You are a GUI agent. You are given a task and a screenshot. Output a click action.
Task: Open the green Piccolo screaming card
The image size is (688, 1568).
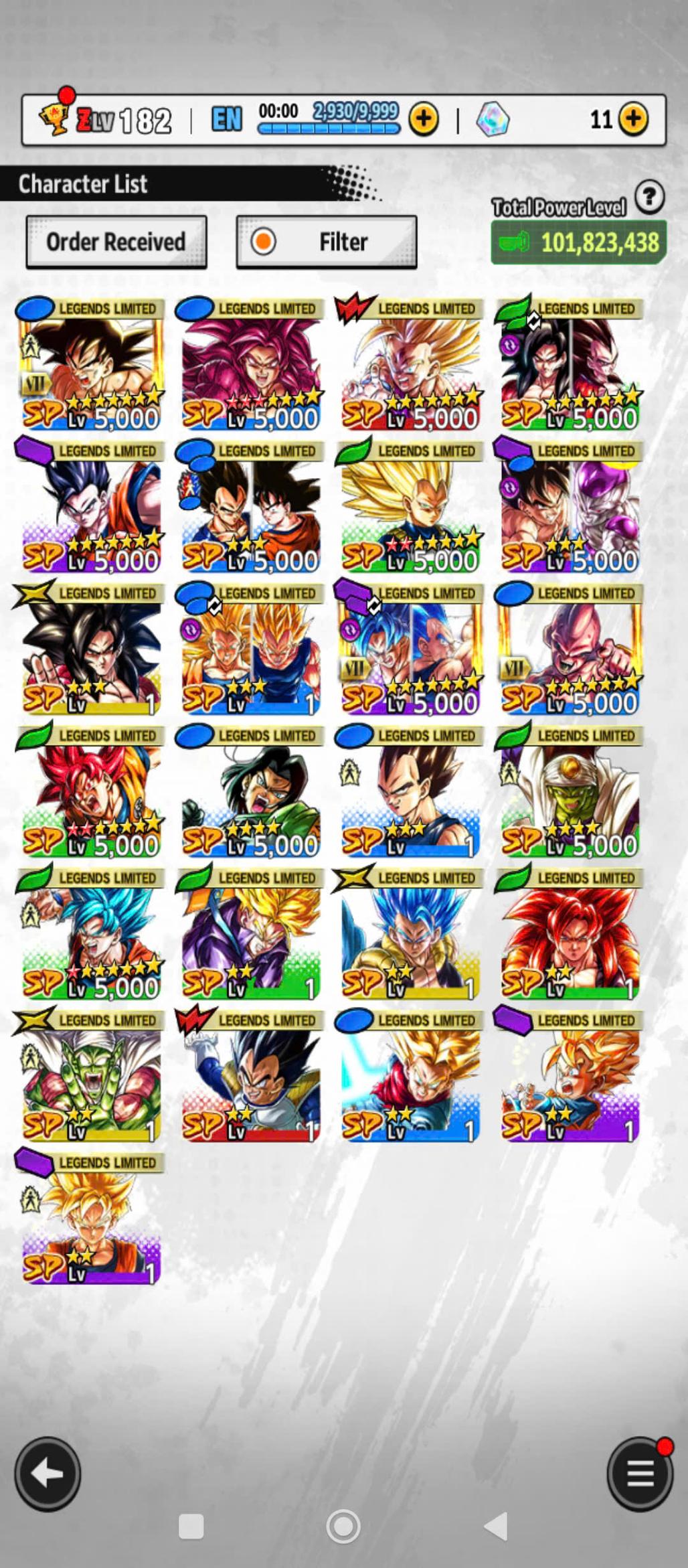[90, 1077]
